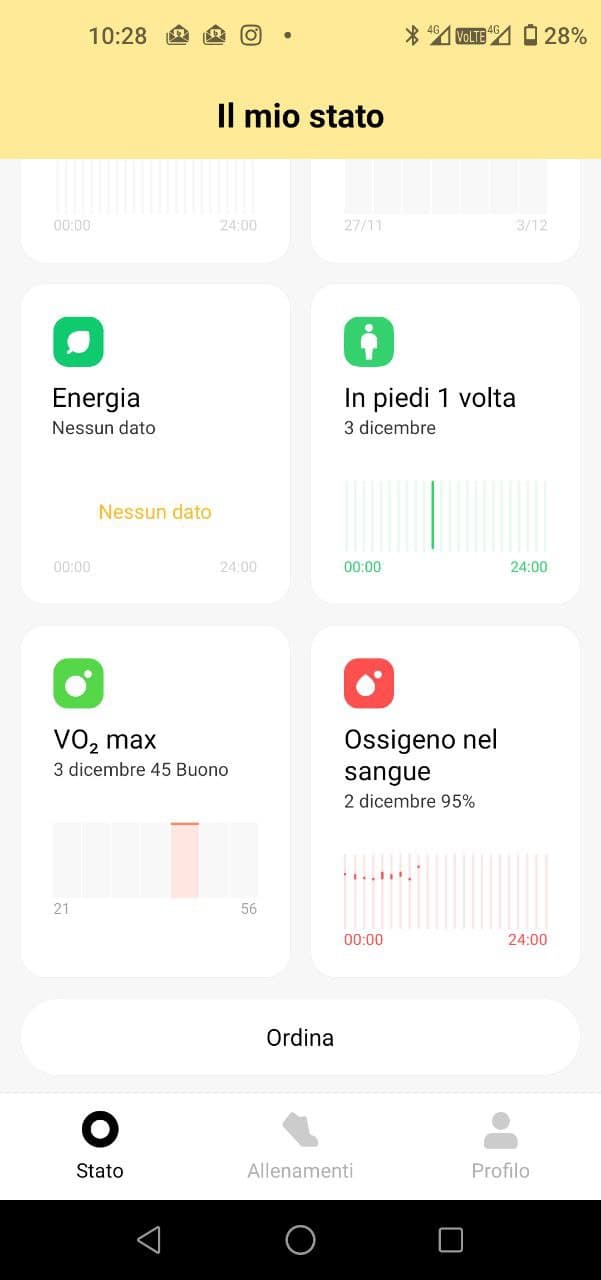
Task: Switch to the Allenamenti tab
Action: pos(300,1146)
